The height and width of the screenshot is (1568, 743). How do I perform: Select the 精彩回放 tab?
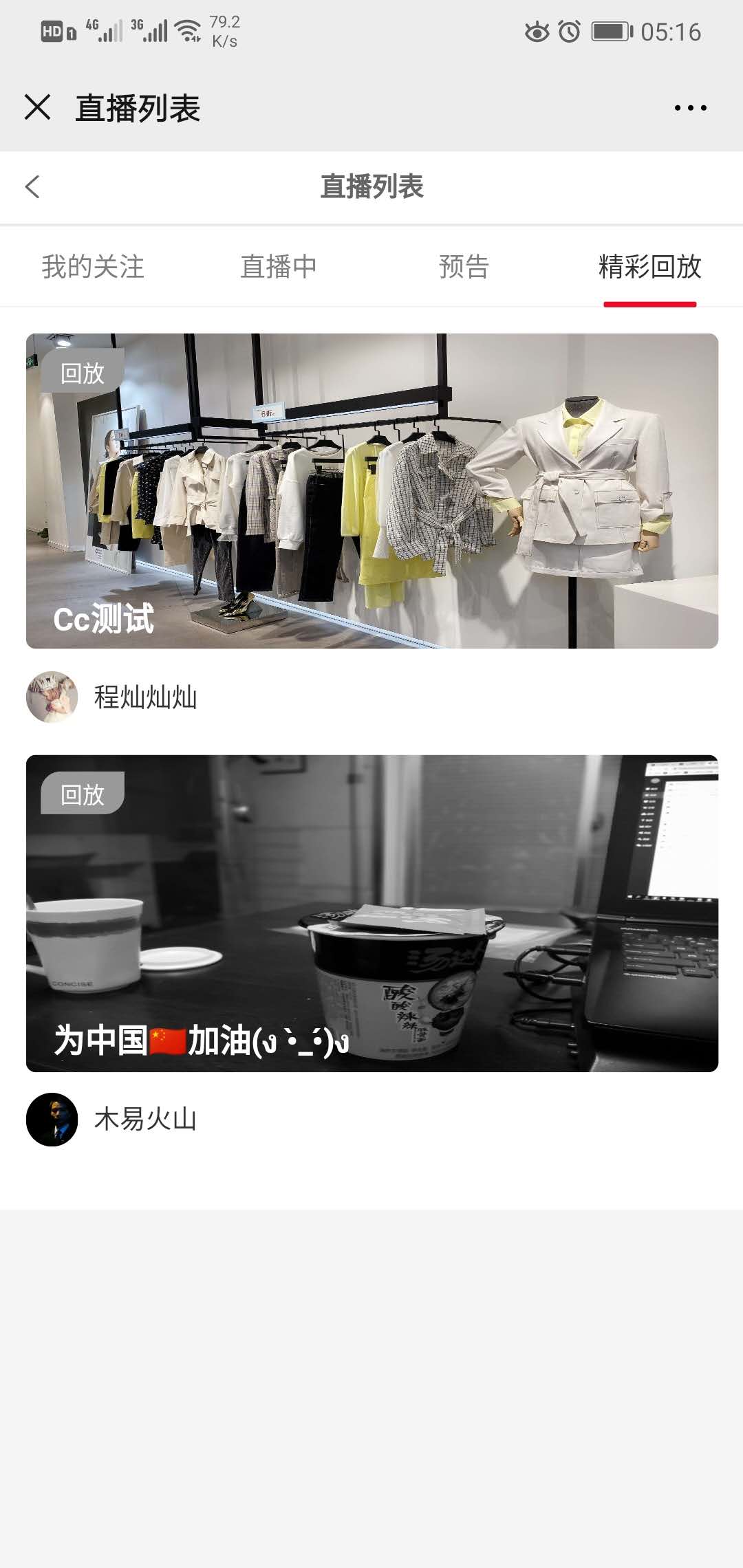649,267
